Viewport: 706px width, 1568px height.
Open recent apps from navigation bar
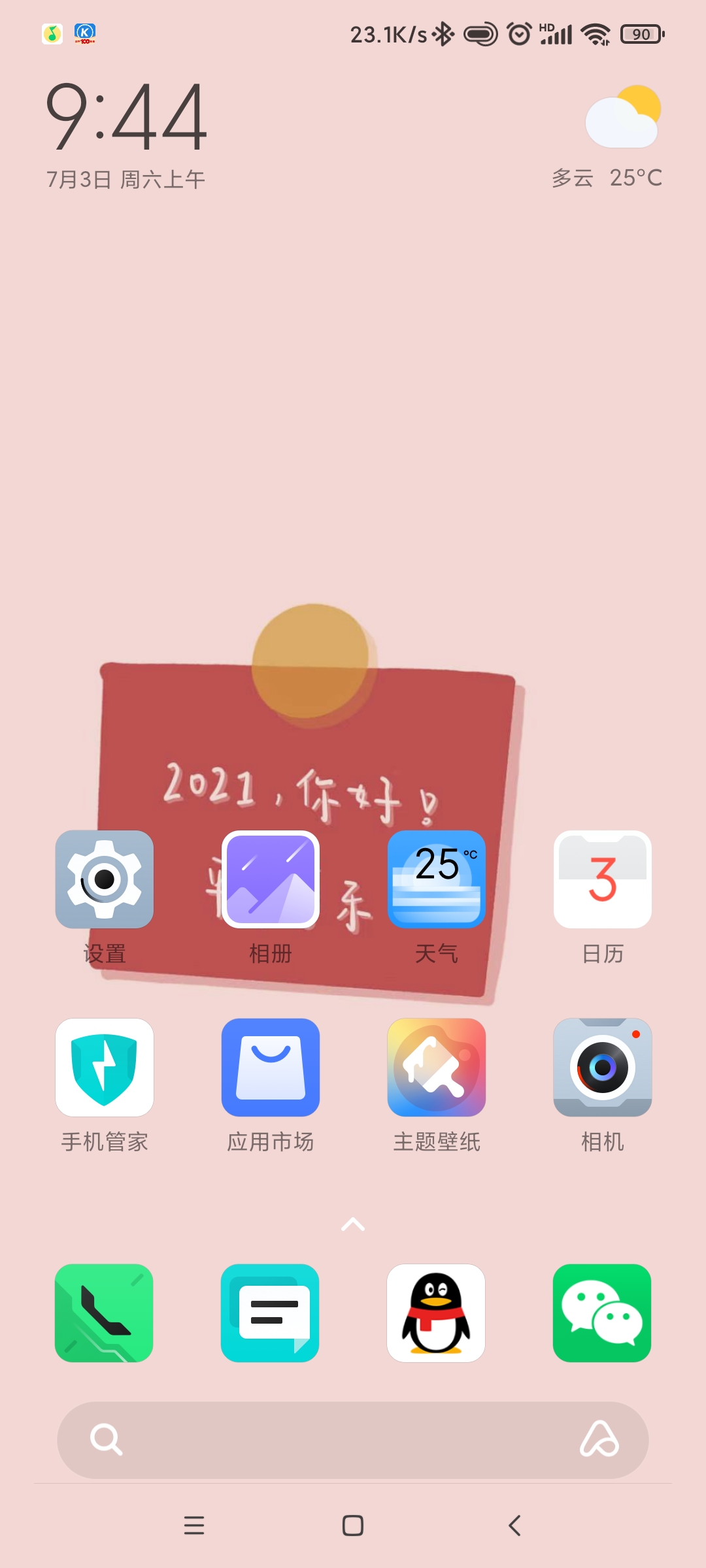click(194, 1526)
